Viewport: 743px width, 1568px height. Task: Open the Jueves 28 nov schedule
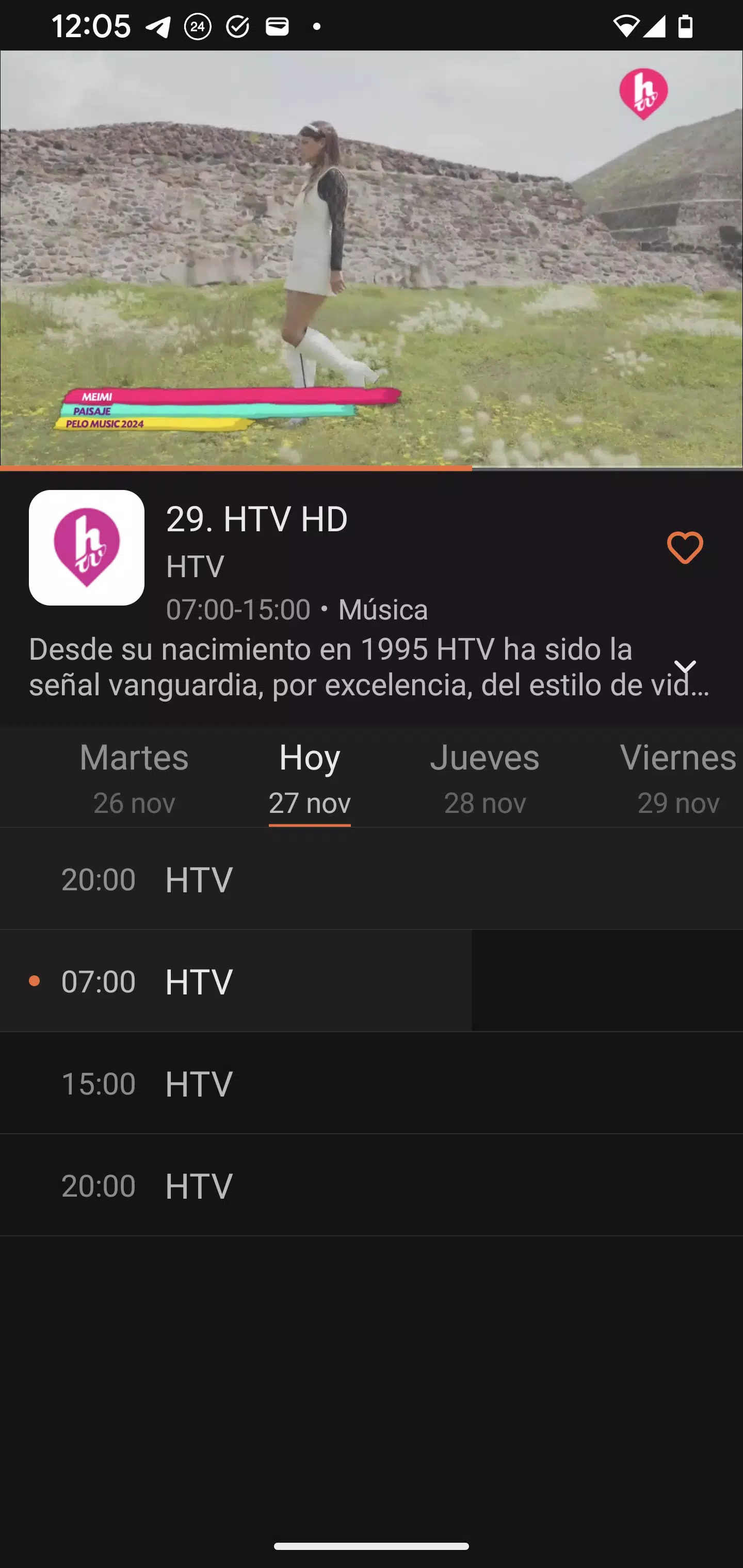pos(485,778)
